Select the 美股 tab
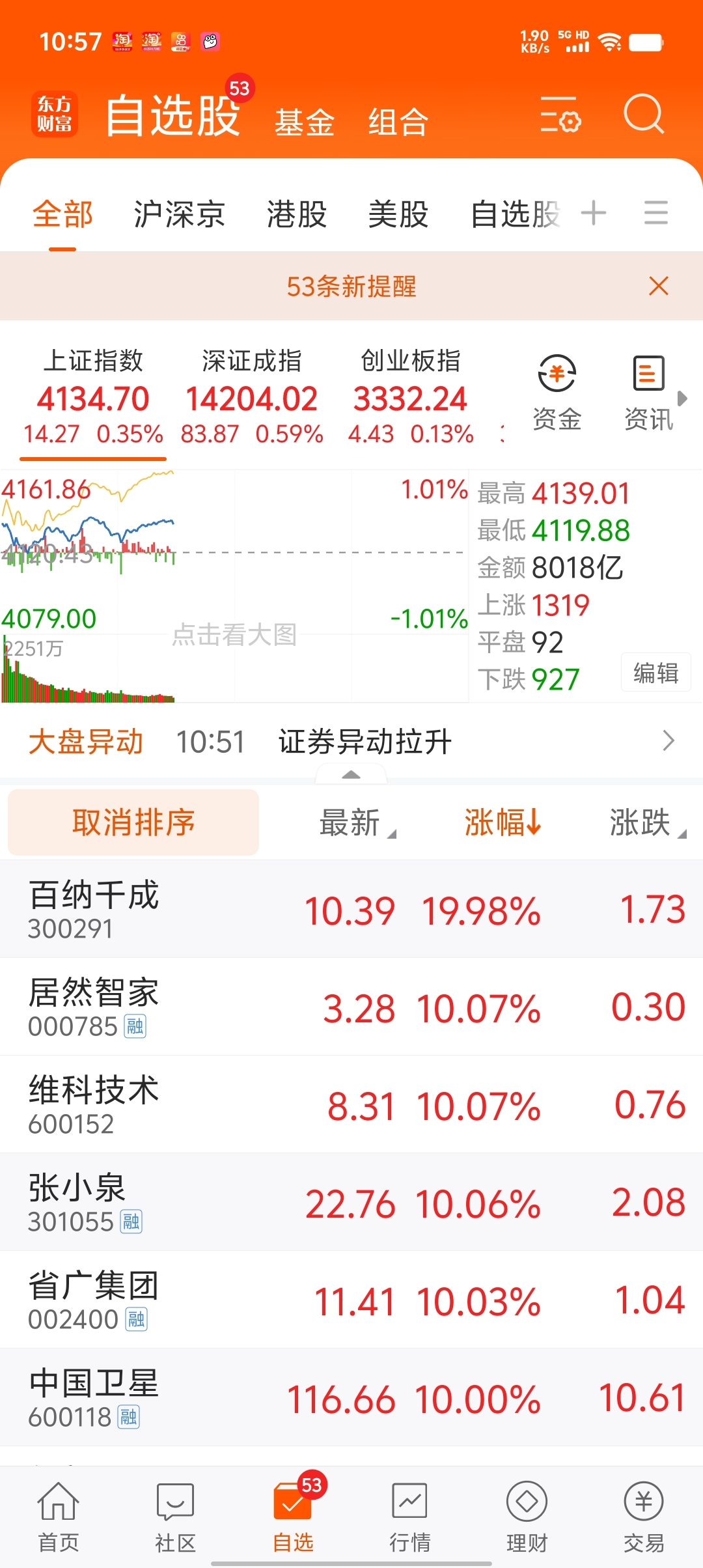This screenshot has height=1568, width=703. tap(398, 214)
